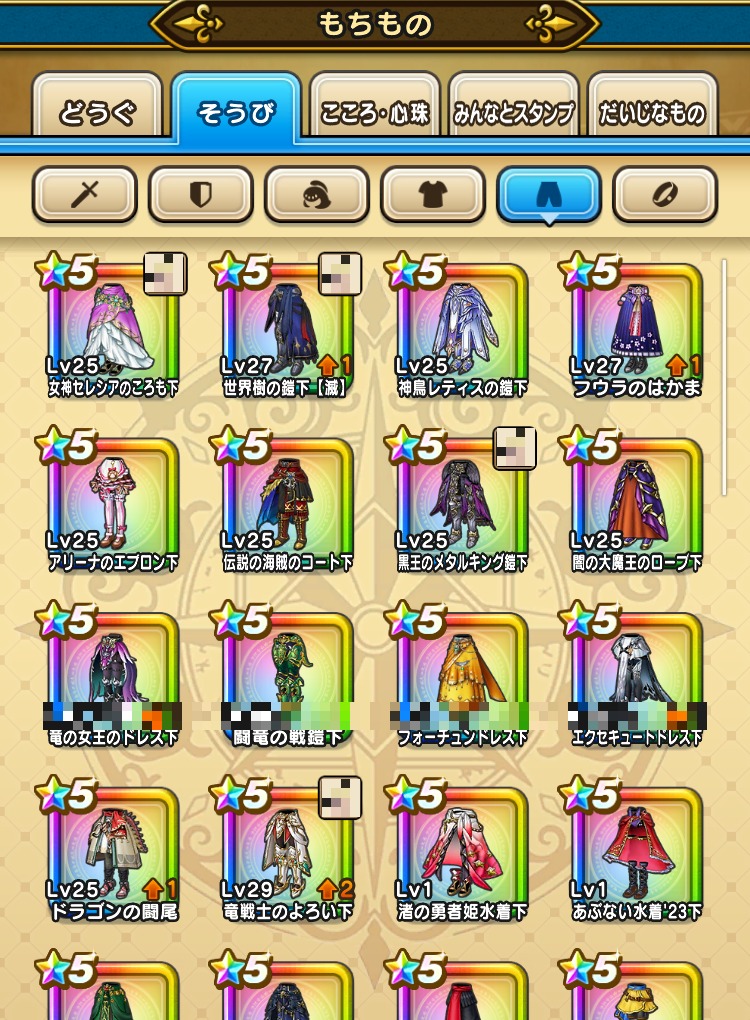Open 竜の女王のドレス下 item

click(112, 680)
